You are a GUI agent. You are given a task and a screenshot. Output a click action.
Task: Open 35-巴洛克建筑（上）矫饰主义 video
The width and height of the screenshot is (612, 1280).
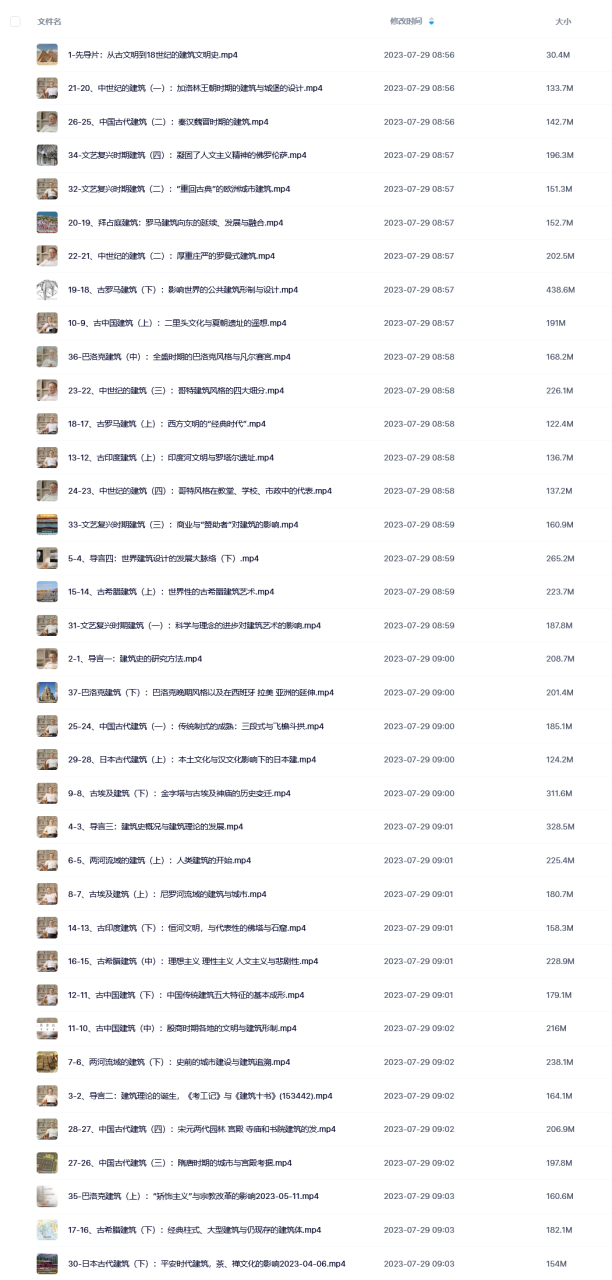193,1195
